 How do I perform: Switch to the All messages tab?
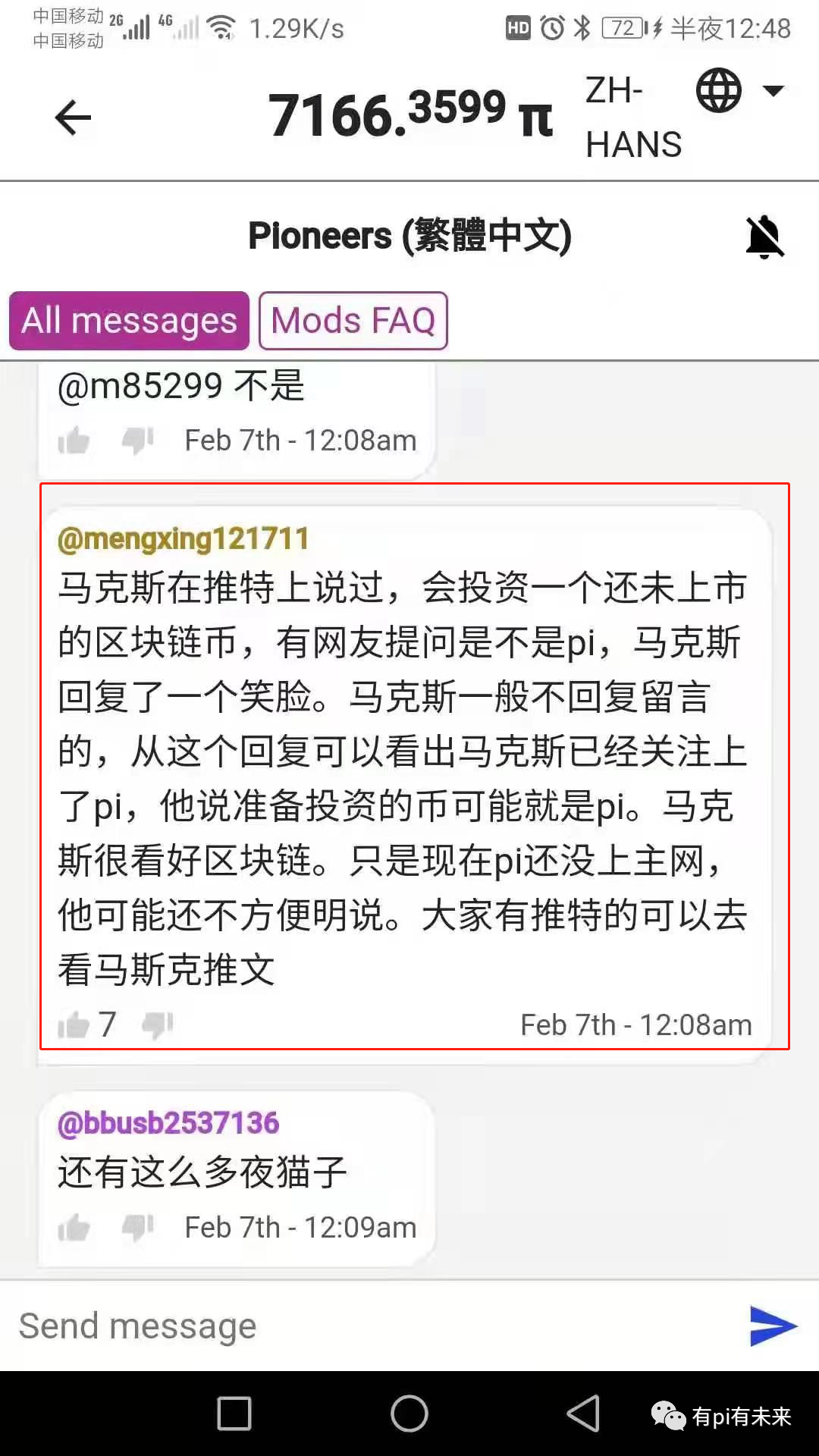[129, 321]
